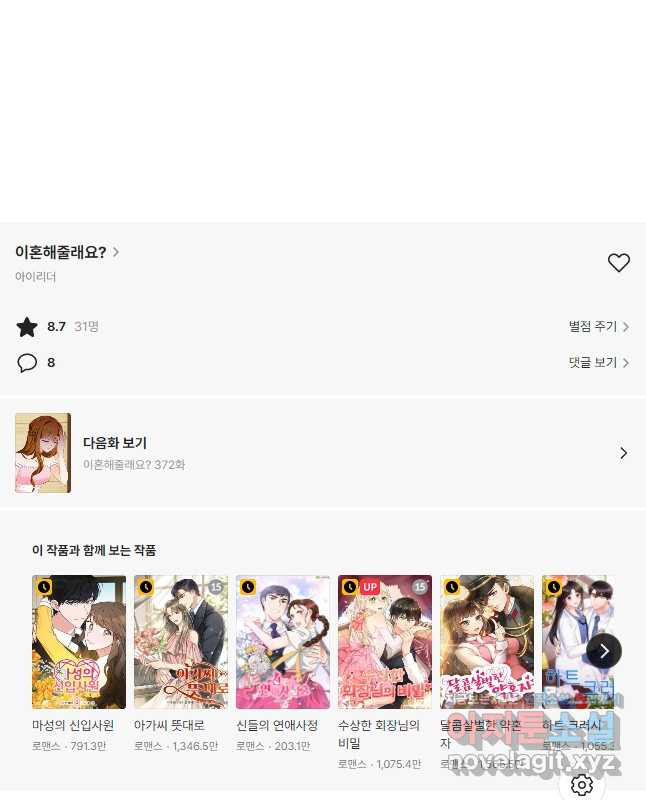Favorite this series with the heart icon
The image size is (646, 800).
tap(619, 263)
